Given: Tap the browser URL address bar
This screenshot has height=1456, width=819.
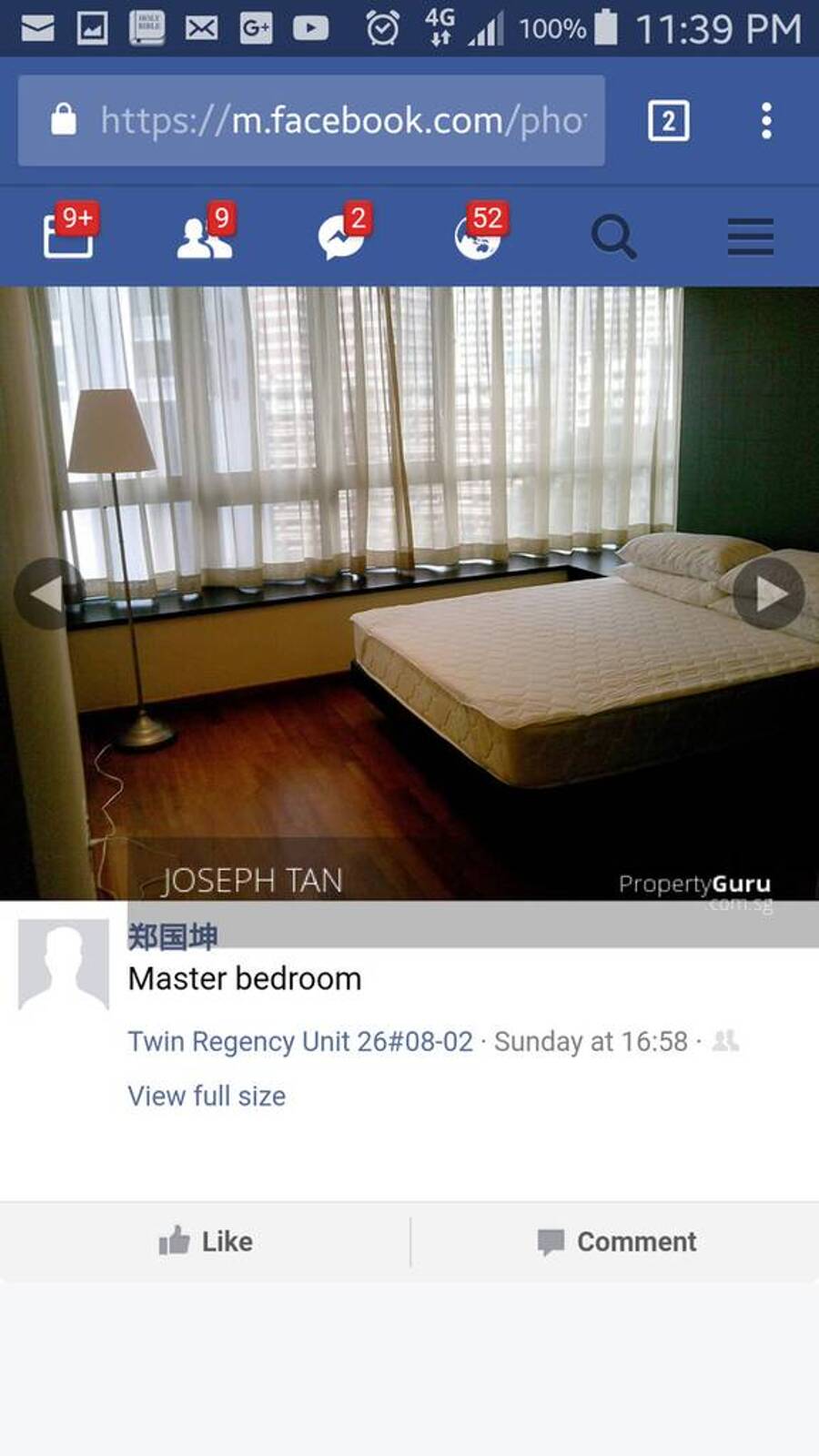Looking at the screenshot, I should pos(311,120).
